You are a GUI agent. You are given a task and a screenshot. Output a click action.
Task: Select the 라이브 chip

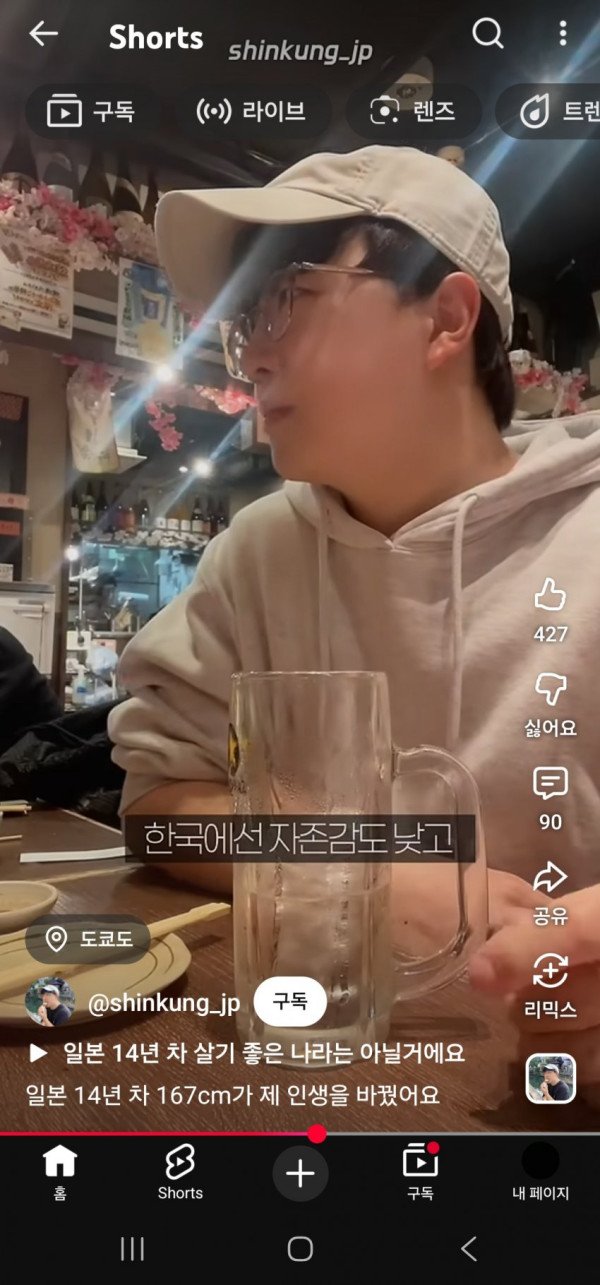(x=250, y=111)
